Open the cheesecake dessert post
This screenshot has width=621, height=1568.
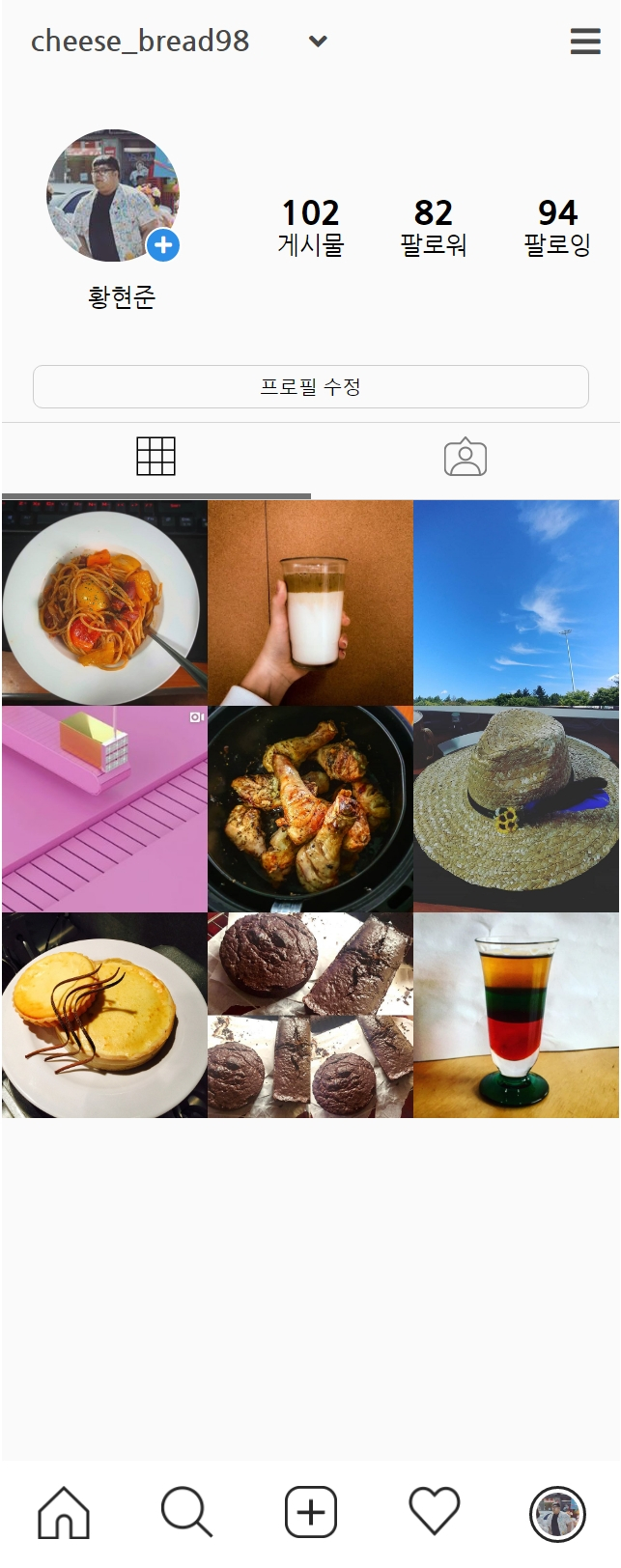pyautogui.click(x=104, y=1016)
